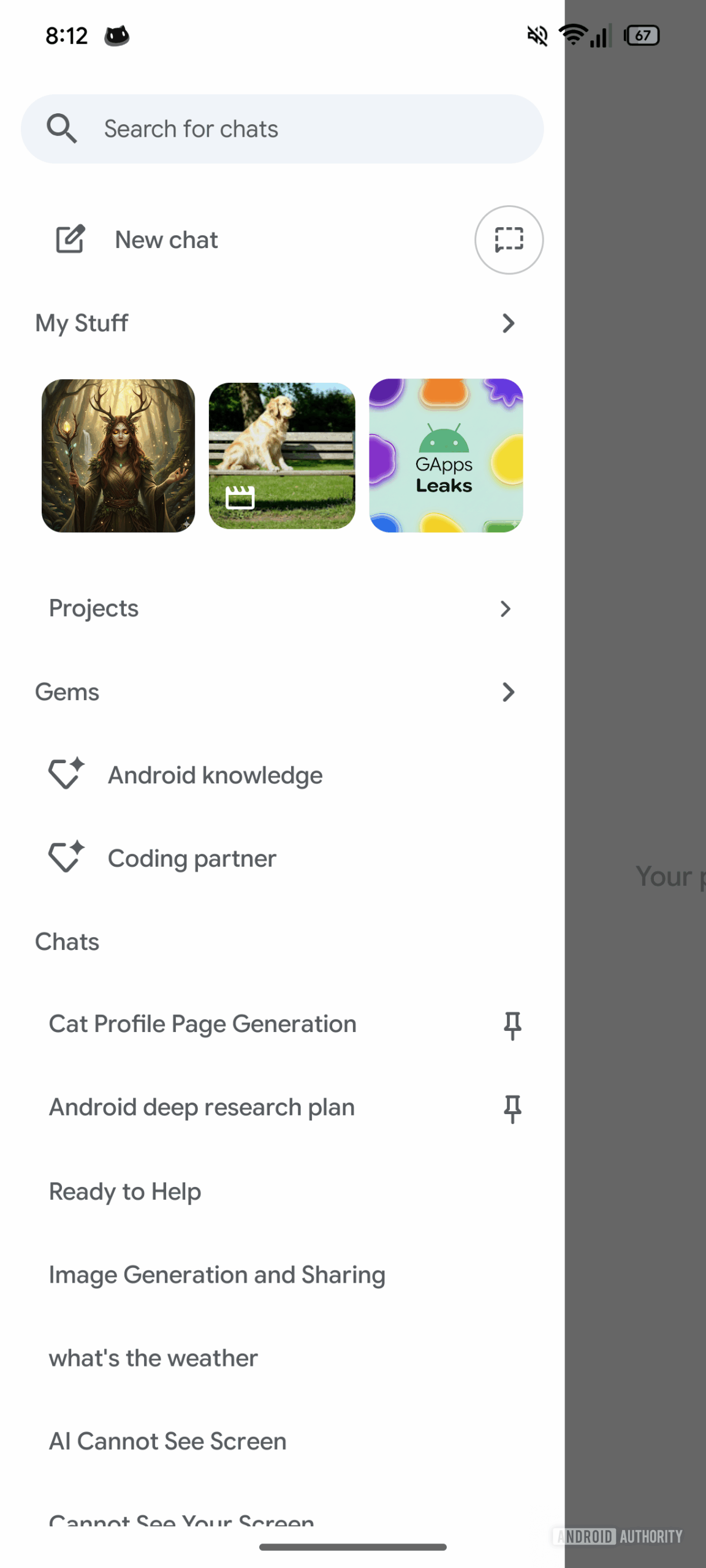Open the AI Cannot See Screen chat
This screenshot has height=1568, width=706.
coord(168,1441)
